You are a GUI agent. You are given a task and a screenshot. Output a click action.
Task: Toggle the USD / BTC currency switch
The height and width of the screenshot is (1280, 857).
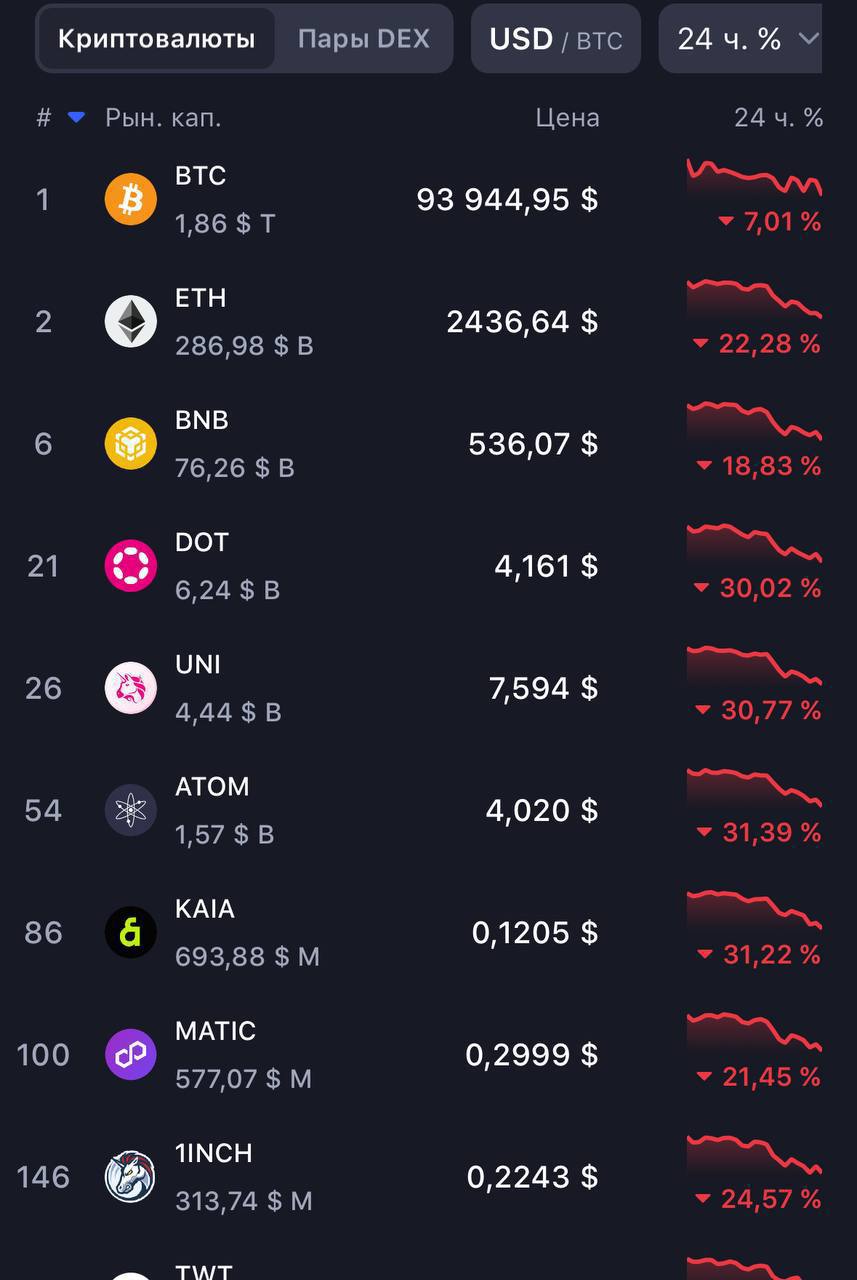pos(555,39)
